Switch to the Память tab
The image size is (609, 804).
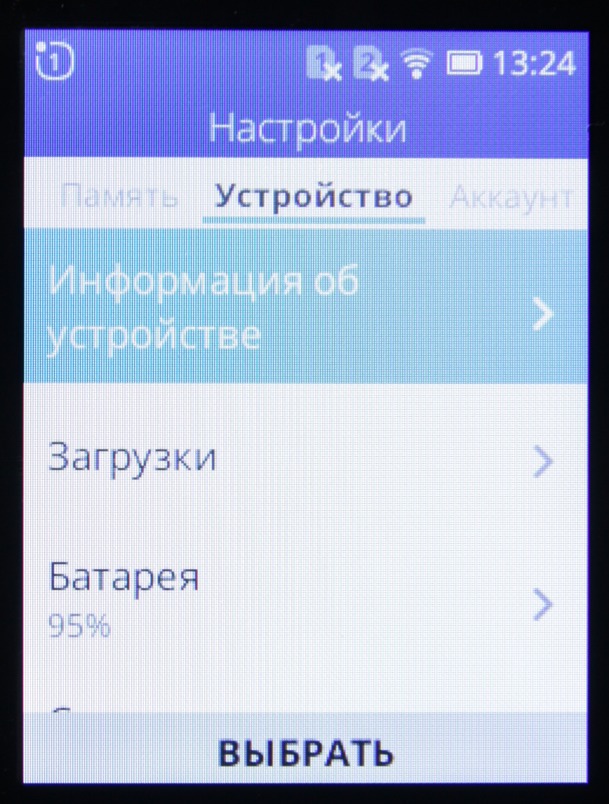click(x=118, y=196)
